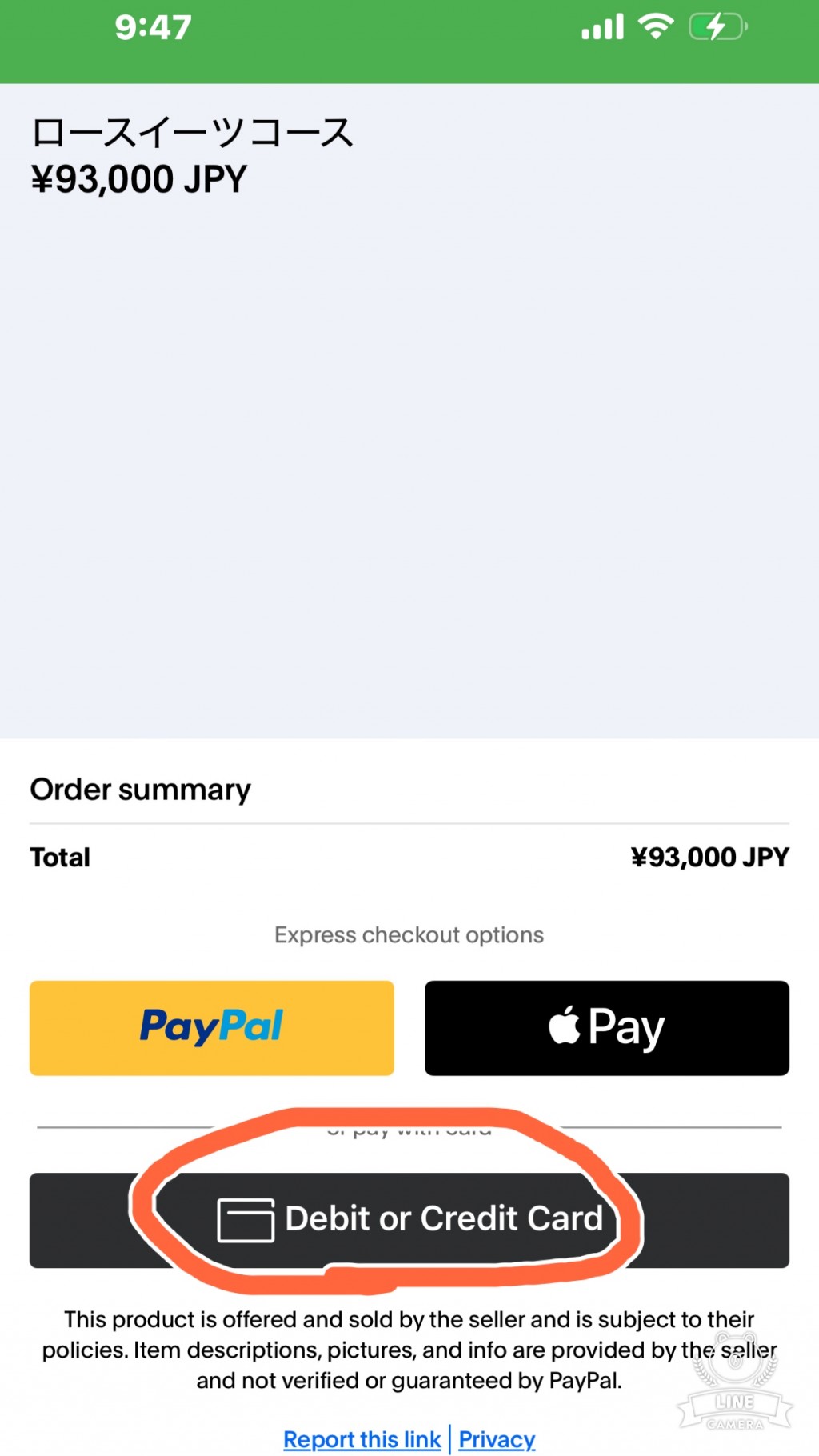This screenshot has width=819, height=1456.
Task: Select Debit or Credit Card payment
Action: [409, 1220]
